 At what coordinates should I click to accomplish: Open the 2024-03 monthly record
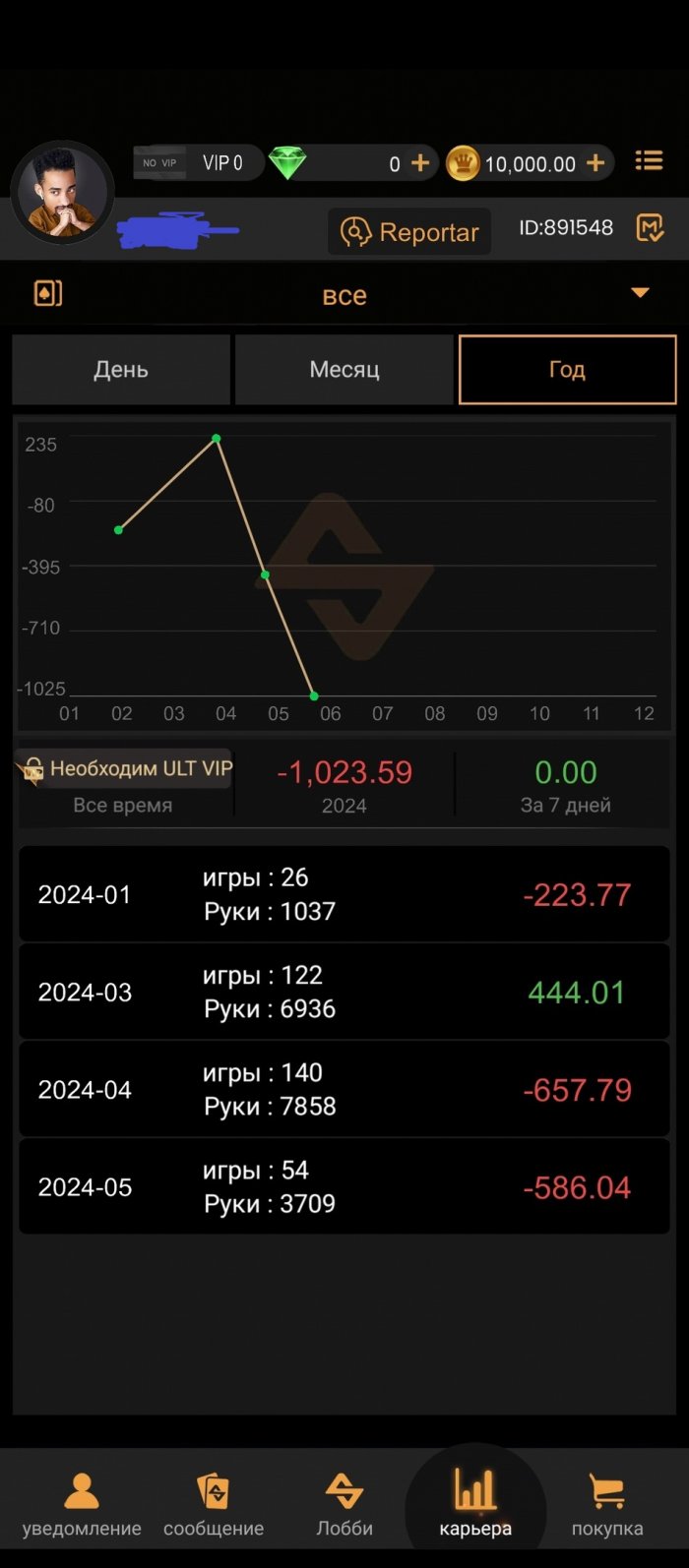[x=344, y=992]
